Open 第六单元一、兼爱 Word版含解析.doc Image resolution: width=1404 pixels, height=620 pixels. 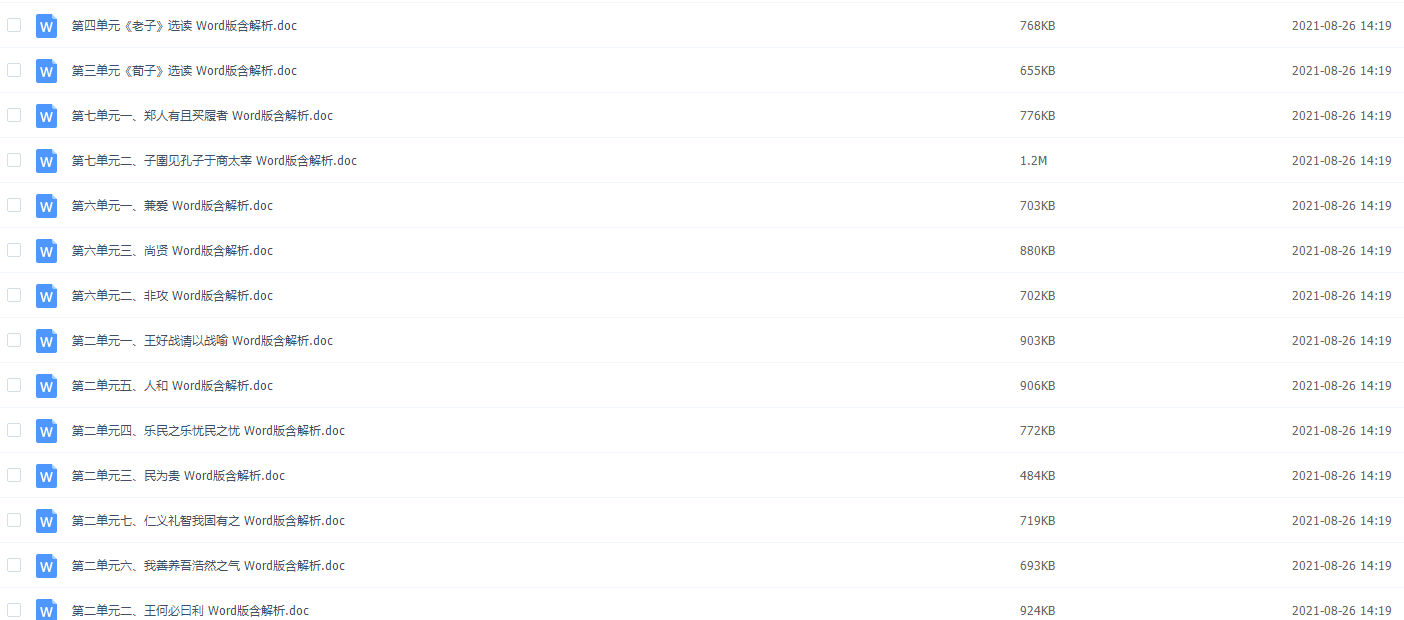tap(172, 206)
